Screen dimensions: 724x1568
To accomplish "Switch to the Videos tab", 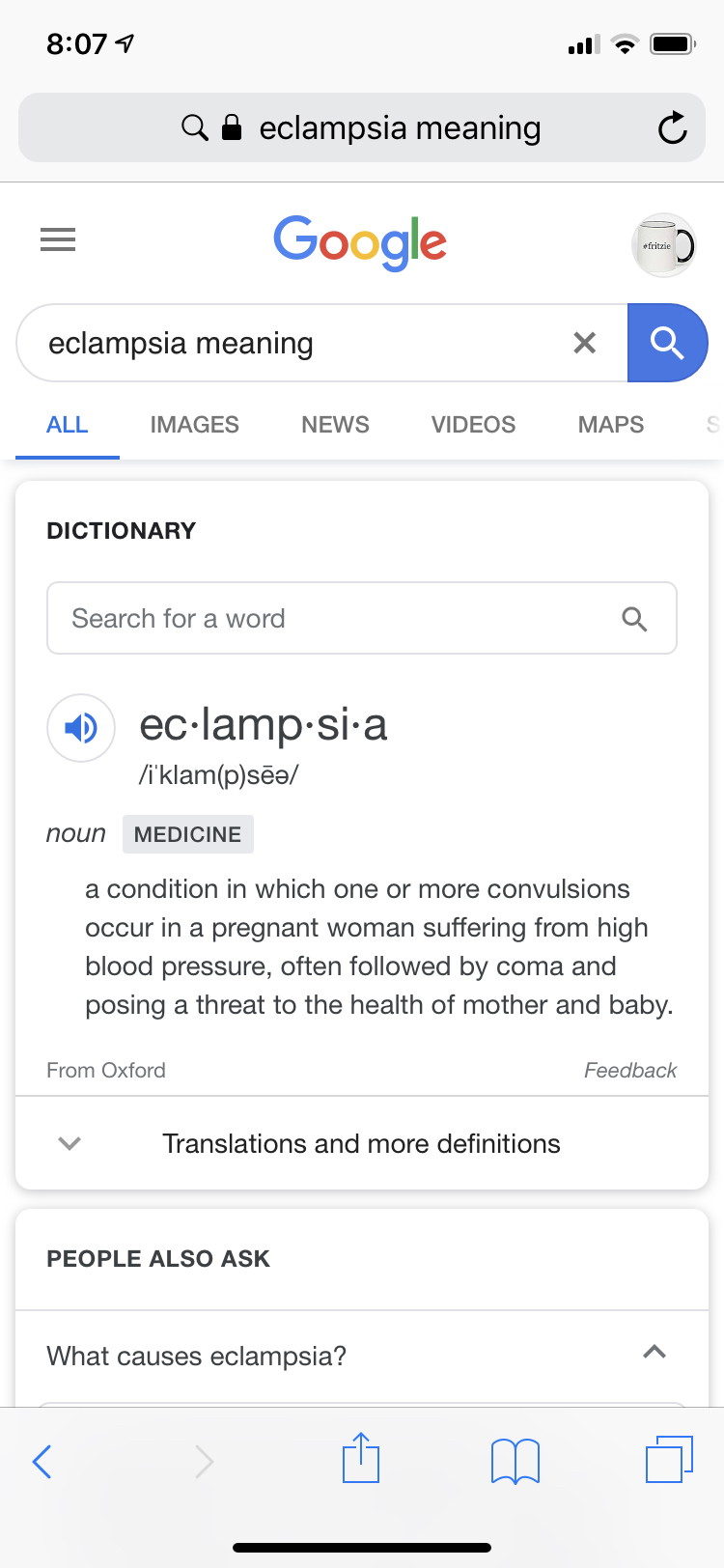I will click(x=473, y=425).
